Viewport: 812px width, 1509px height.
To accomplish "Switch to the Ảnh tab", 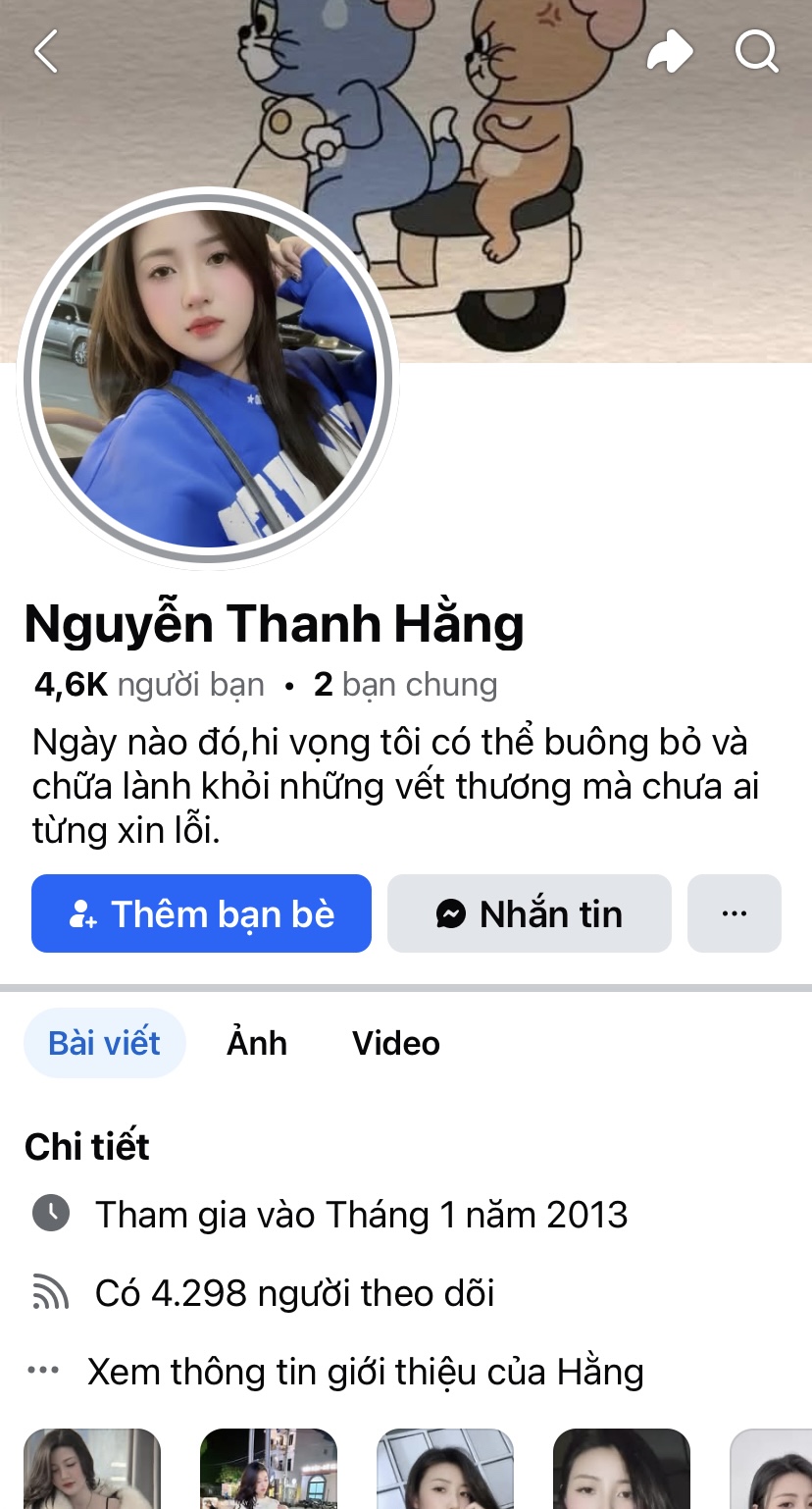I will 257,1043.
